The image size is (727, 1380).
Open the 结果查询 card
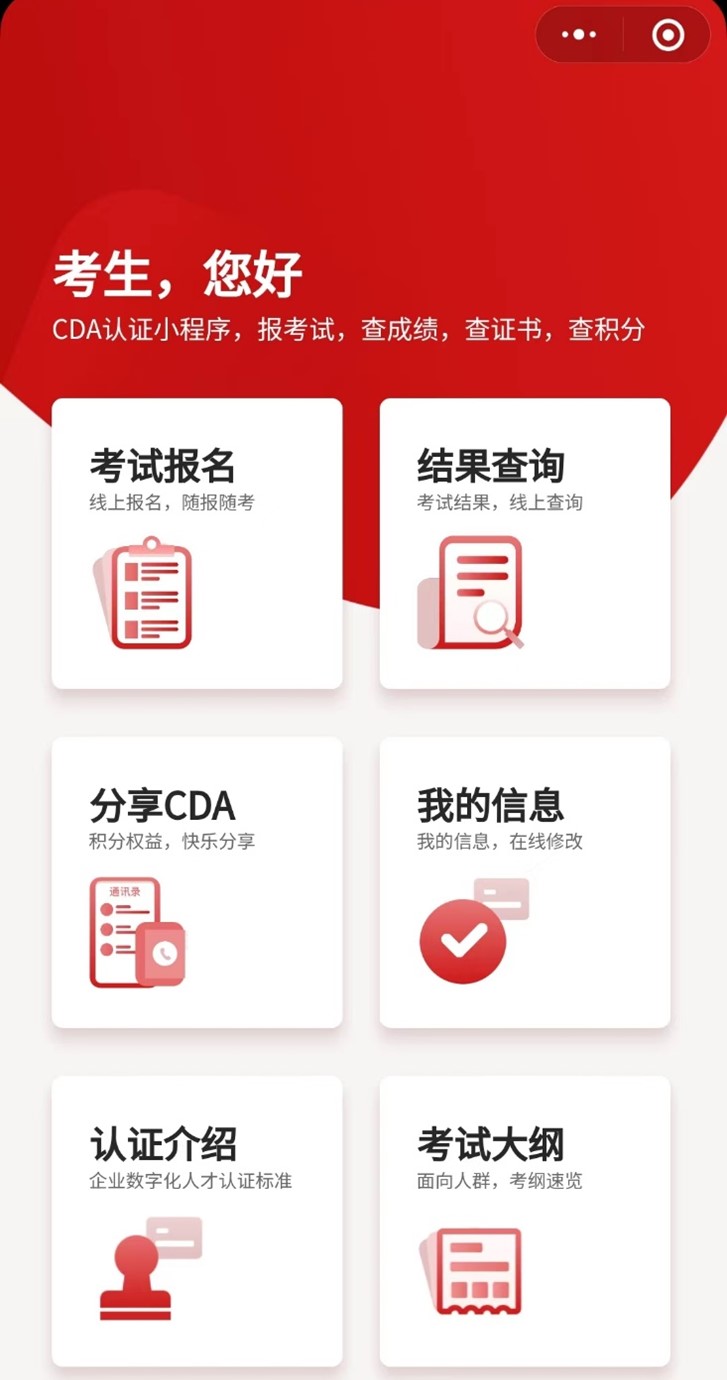[524, 543]
